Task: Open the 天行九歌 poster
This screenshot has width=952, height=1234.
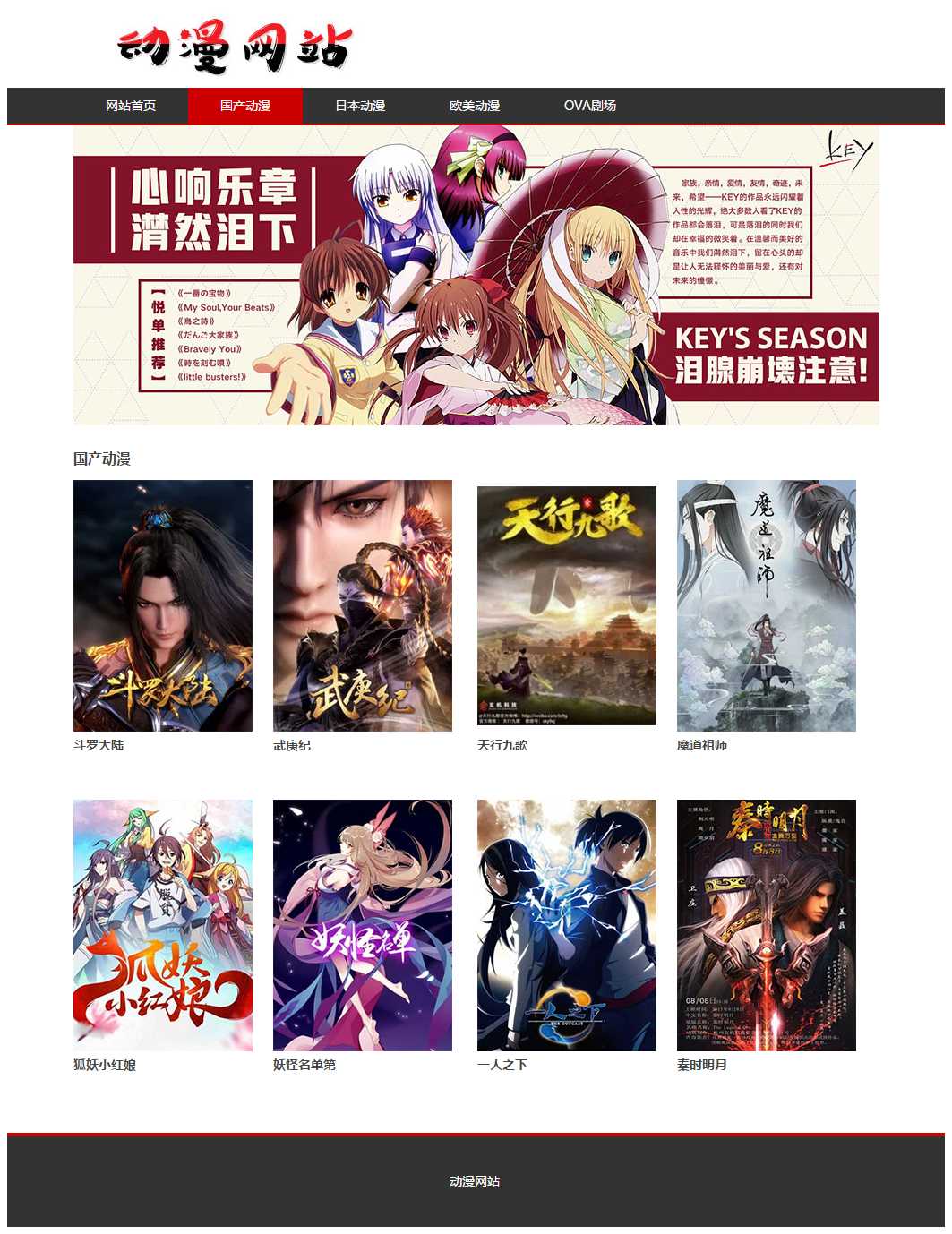Action: click(566, 605)
